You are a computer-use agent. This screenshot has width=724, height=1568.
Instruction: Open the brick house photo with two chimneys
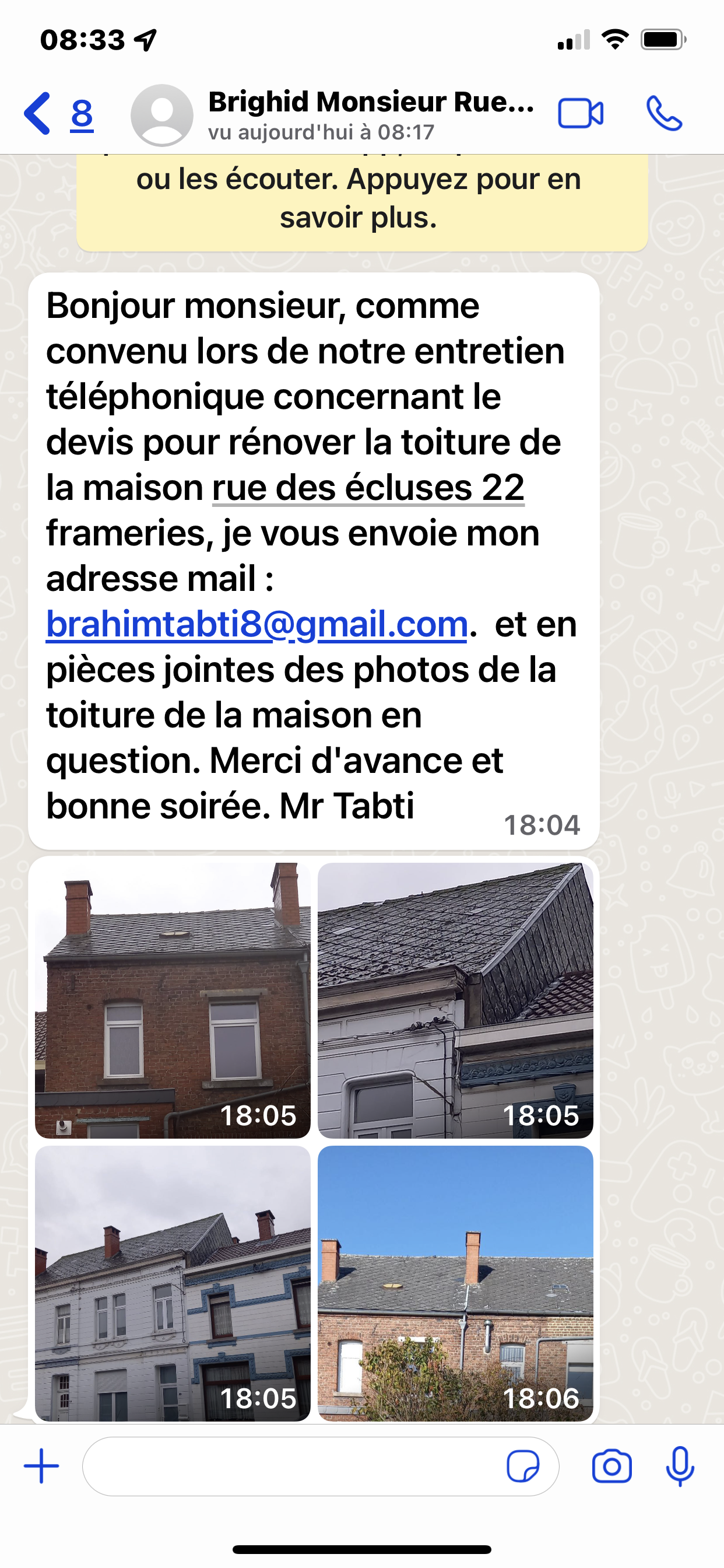point(173,999)
